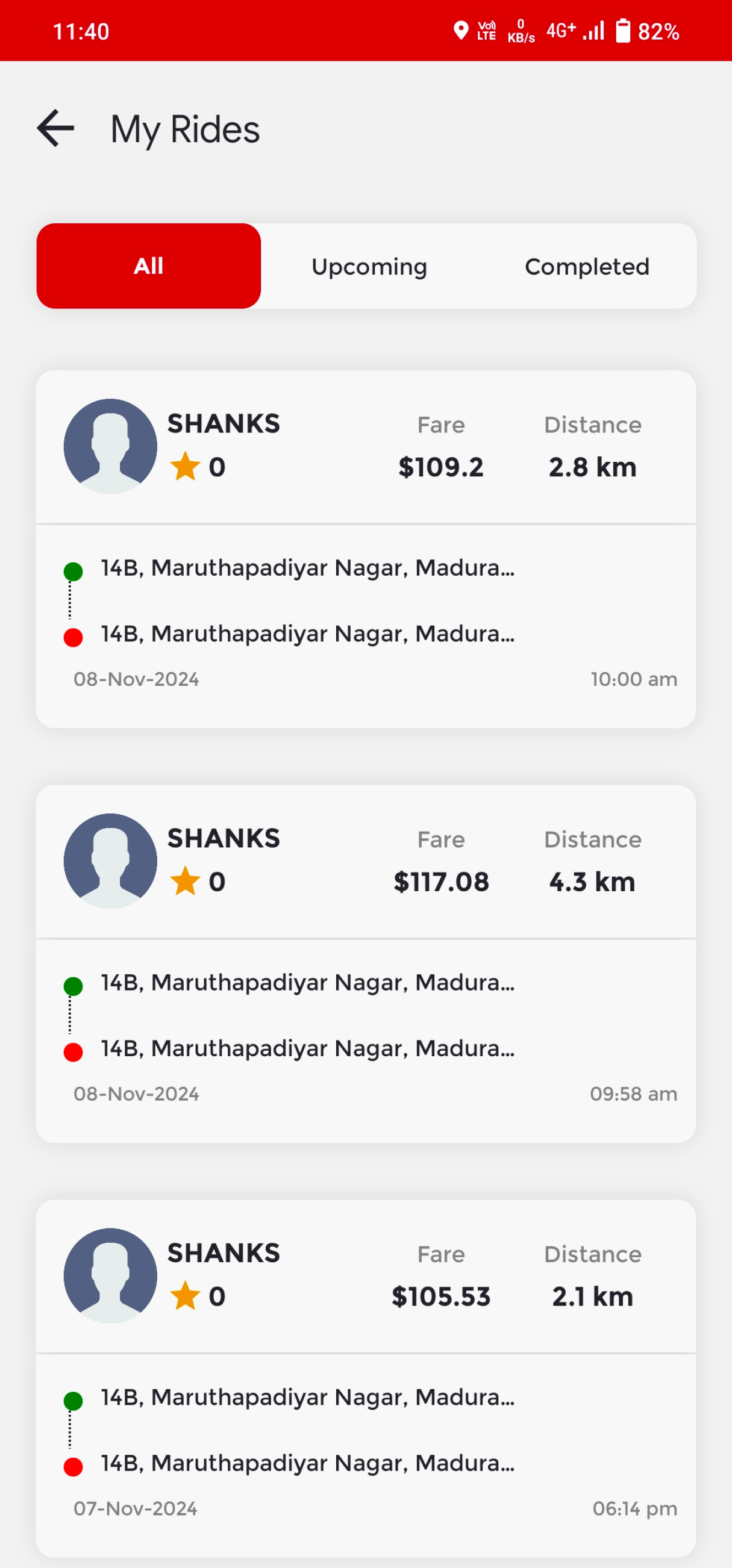Tap the drop-off address on third ride

tap(307, 1463)
